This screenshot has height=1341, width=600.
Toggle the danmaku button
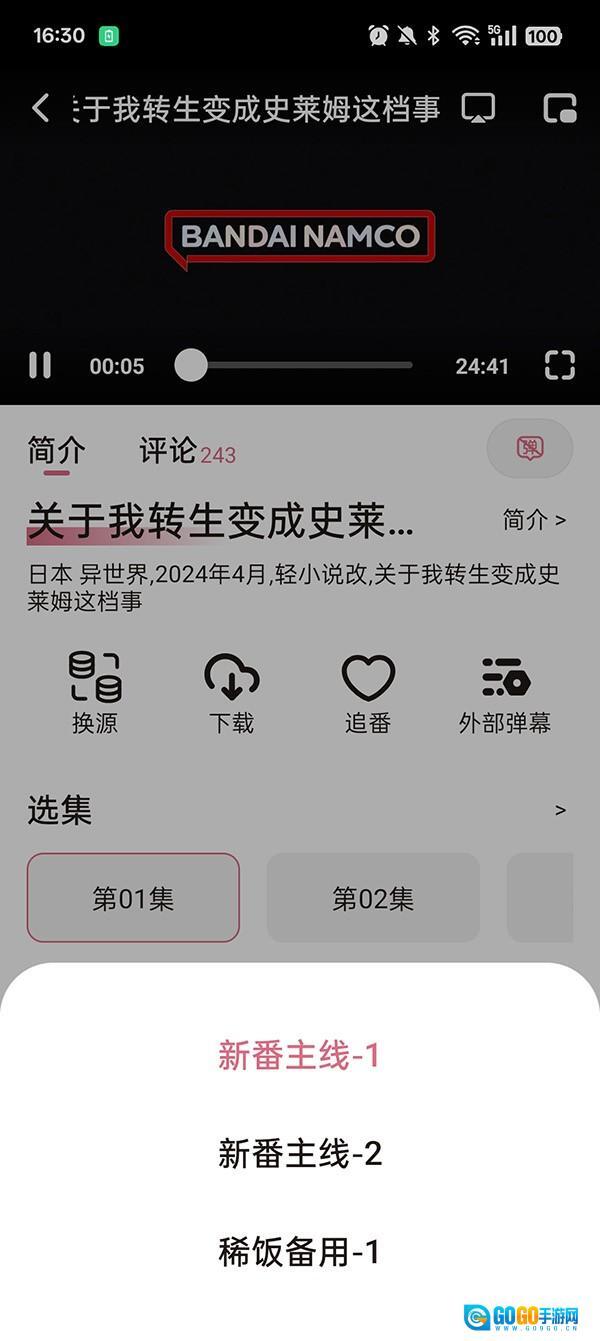click(x=530, y=448)
